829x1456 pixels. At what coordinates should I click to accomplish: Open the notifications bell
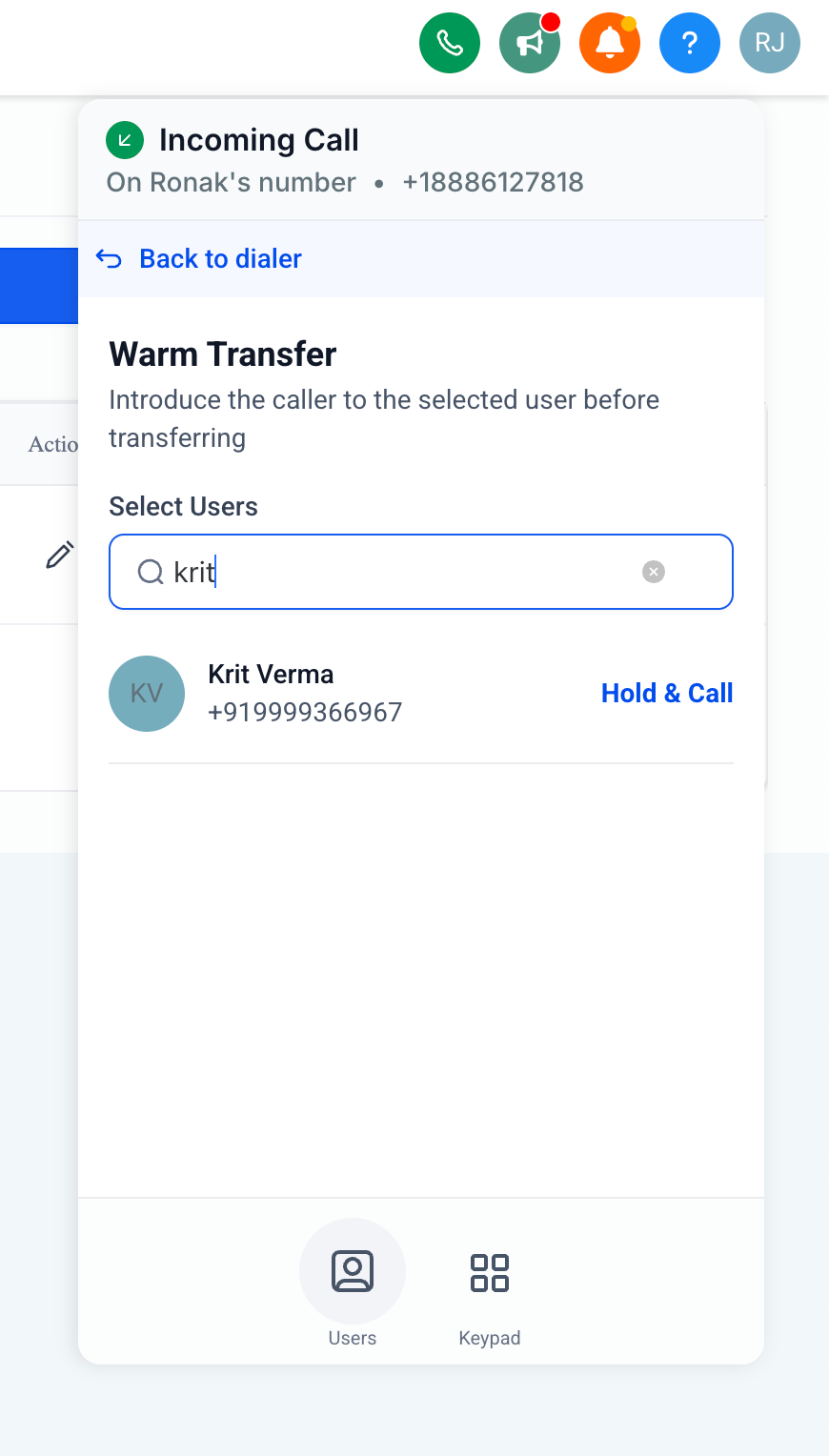pos(610,43)
